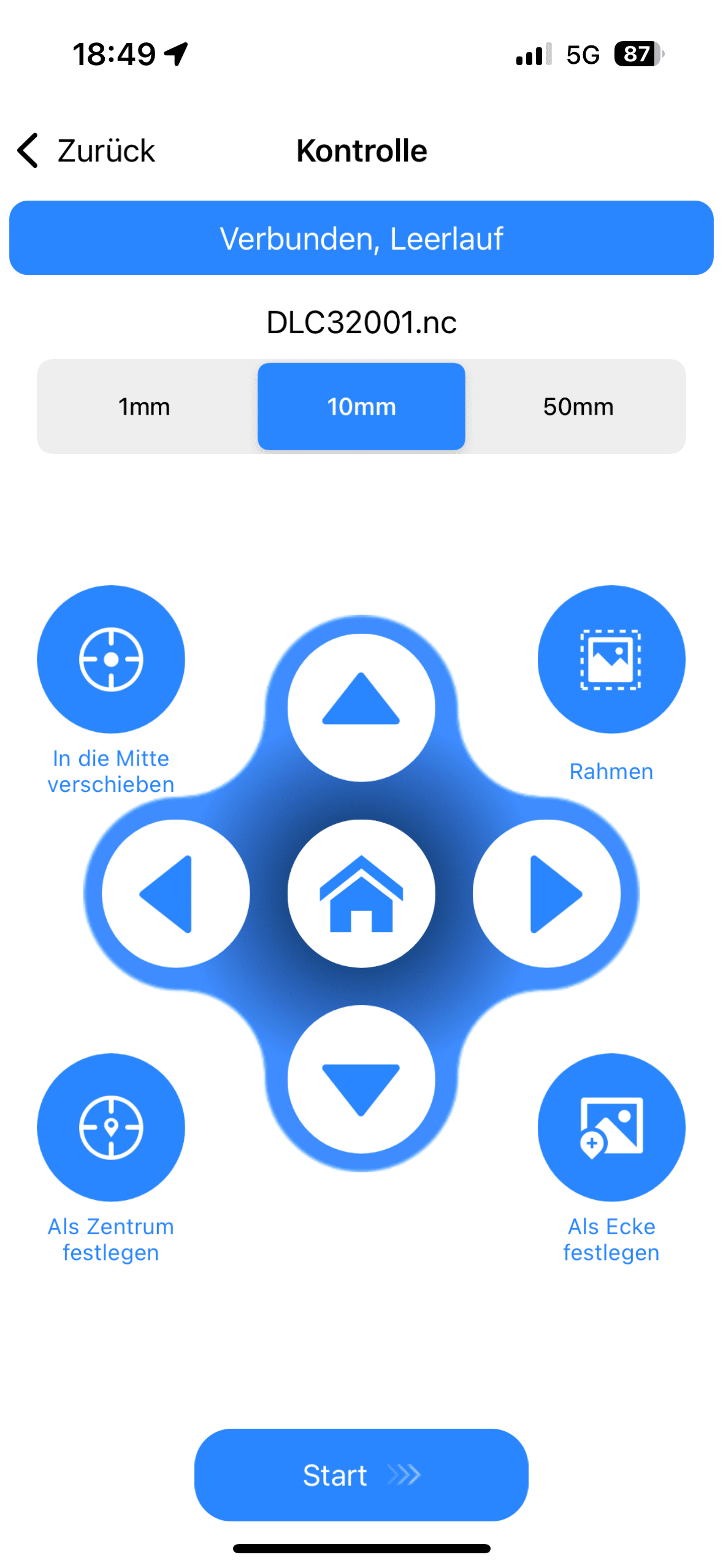
Task: Tap In die Mitte verschieben button
Action: [111, 659]
